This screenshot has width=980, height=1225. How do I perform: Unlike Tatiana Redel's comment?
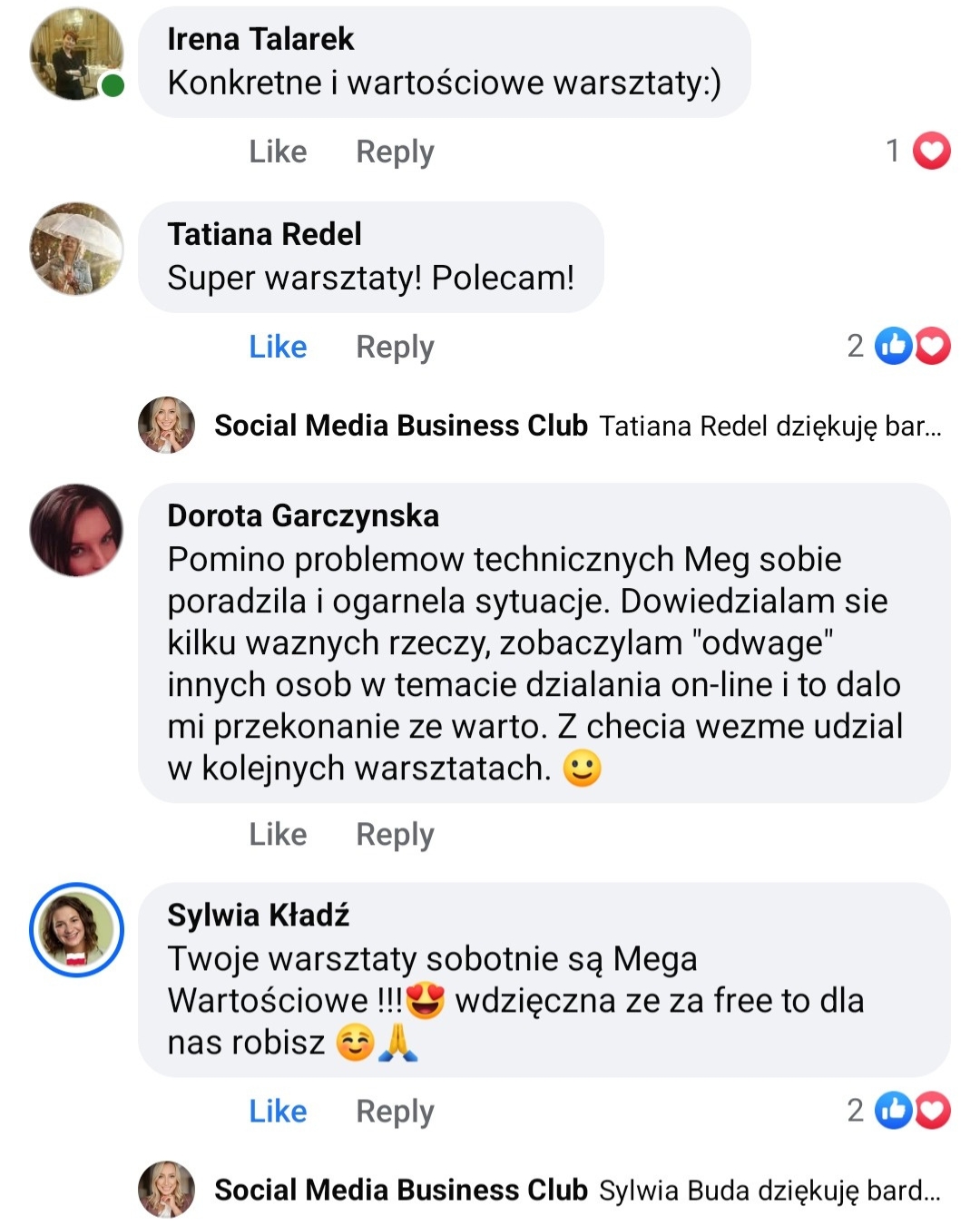coord(278,347)
